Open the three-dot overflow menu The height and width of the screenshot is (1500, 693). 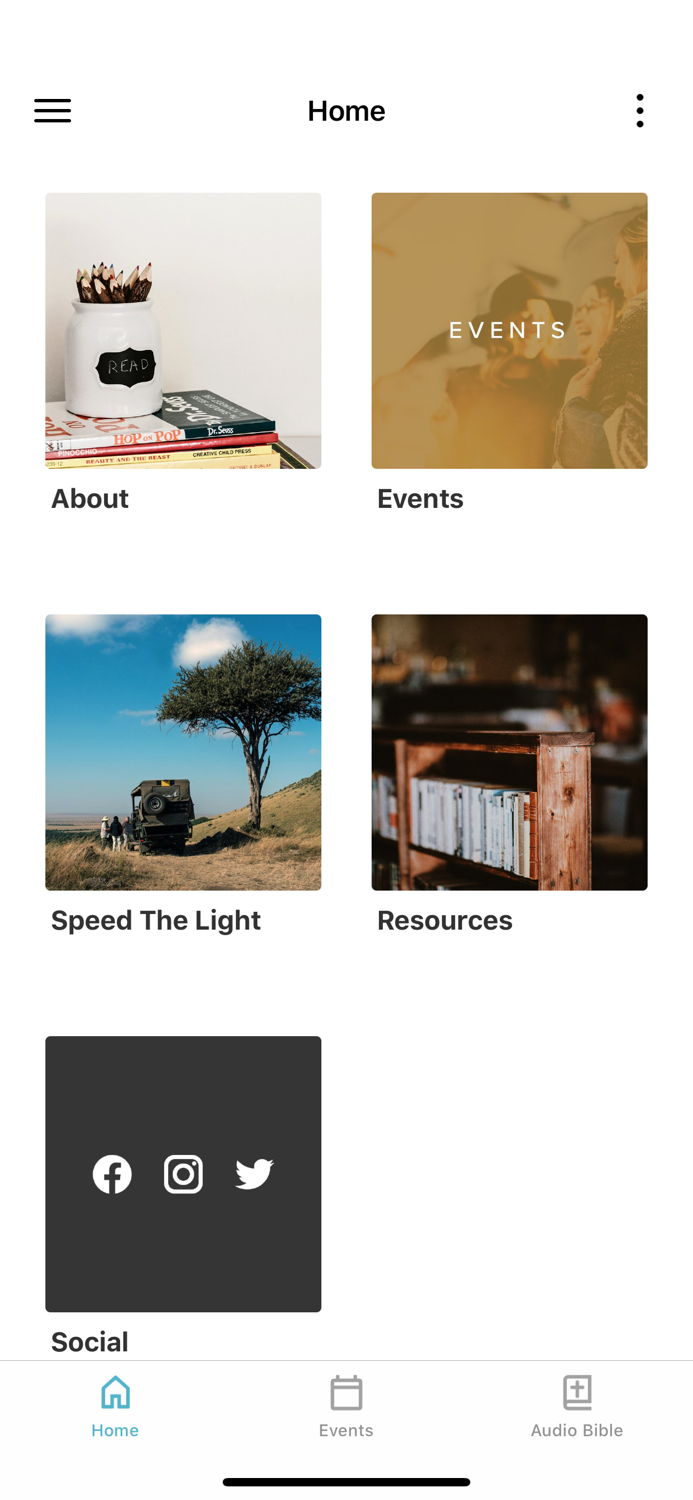click(640, 111)
